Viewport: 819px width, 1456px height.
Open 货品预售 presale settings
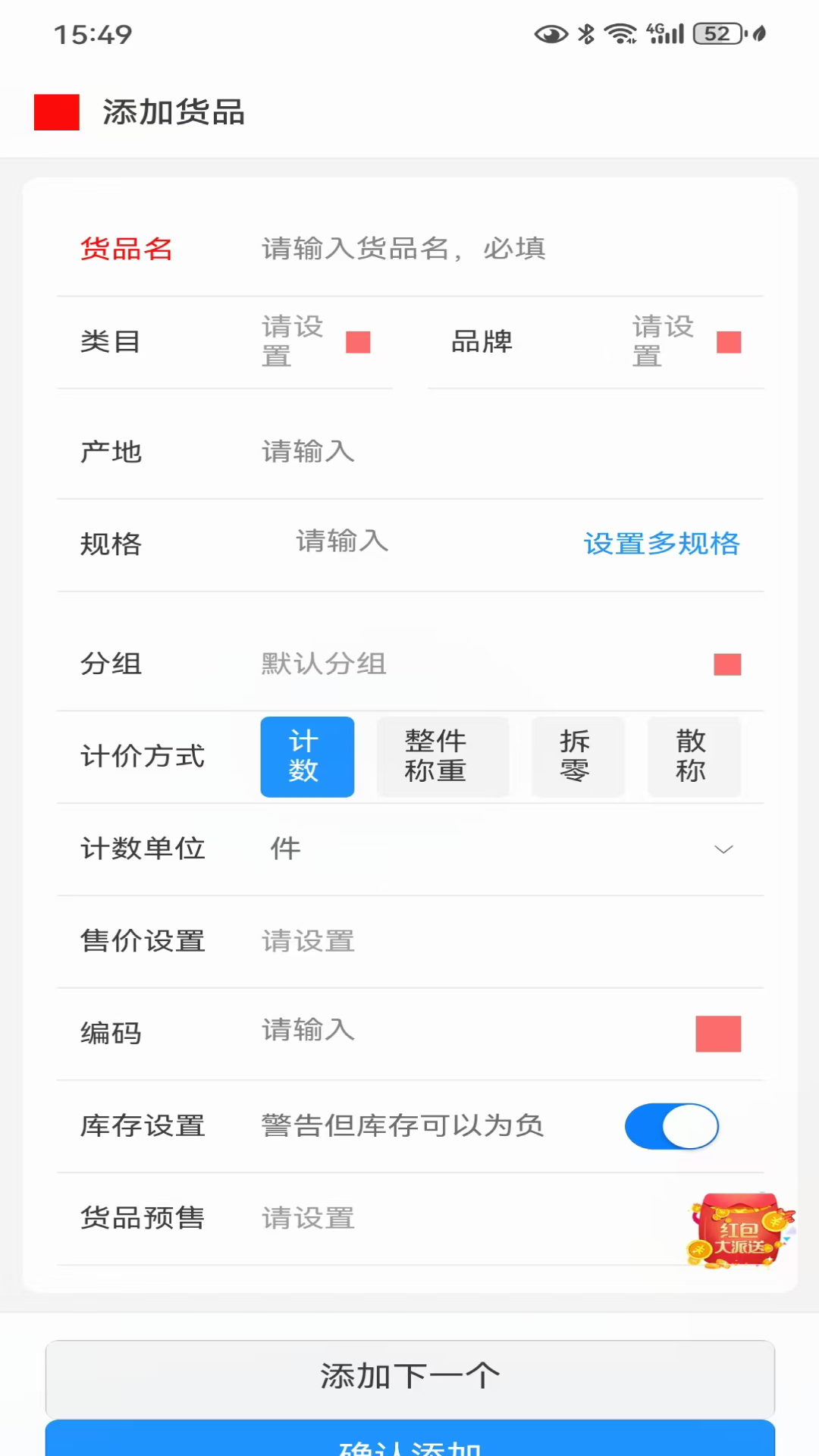pyautogui.click(x=455, y=1219)
